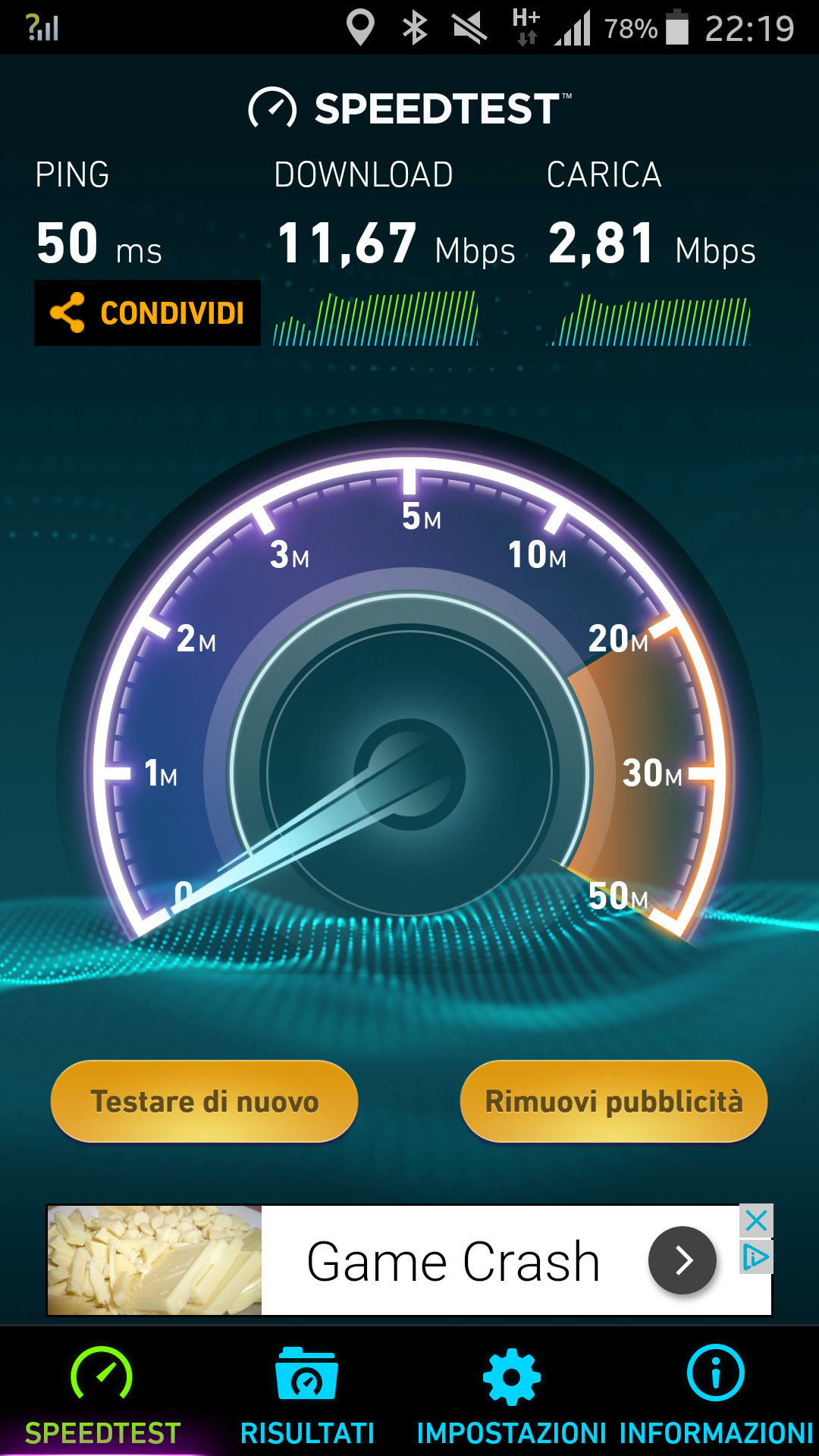Open the AdChoices info icon

point(756,1257)
